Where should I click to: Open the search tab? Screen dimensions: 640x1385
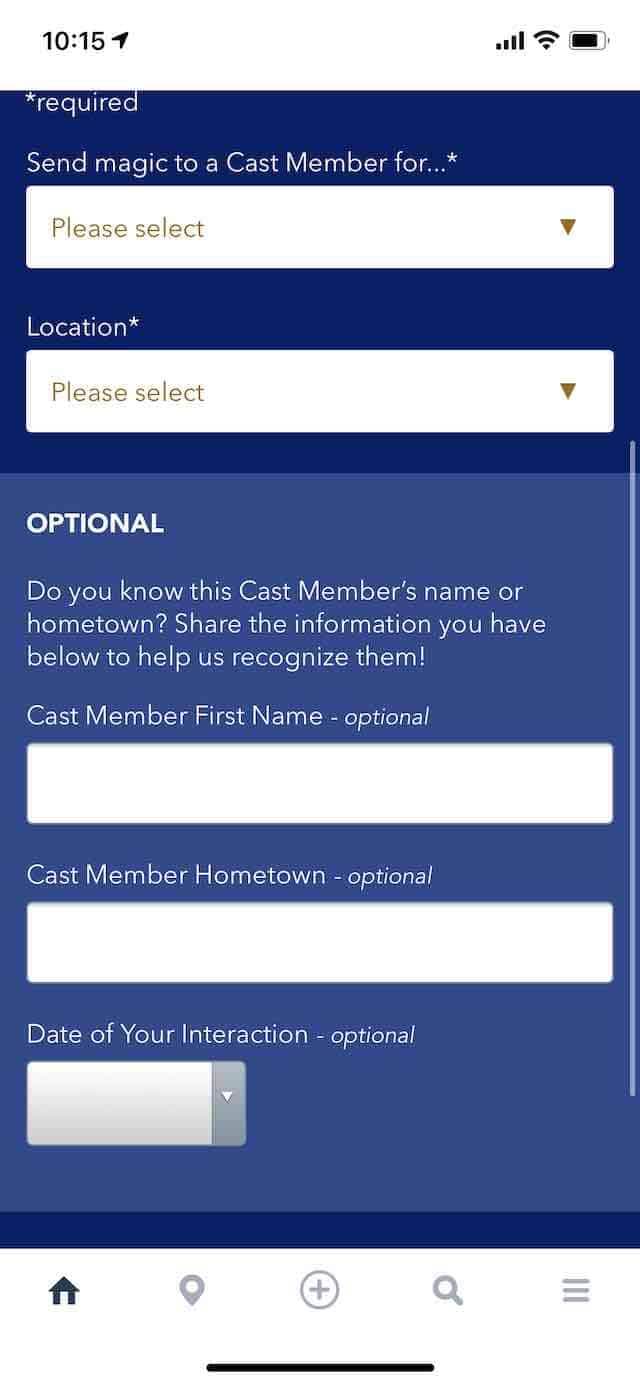(447, 1291)
